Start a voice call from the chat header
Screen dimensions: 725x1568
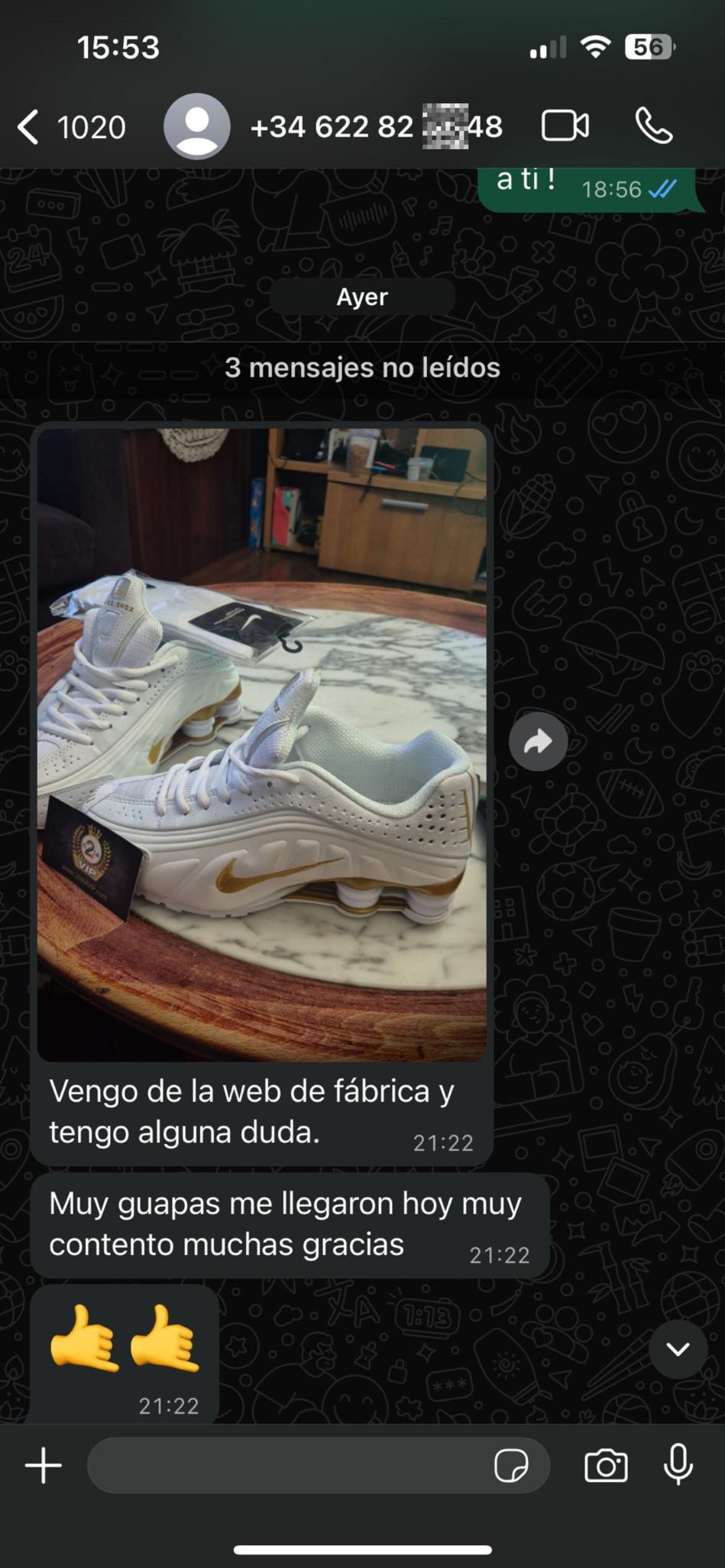click(653, 126)
